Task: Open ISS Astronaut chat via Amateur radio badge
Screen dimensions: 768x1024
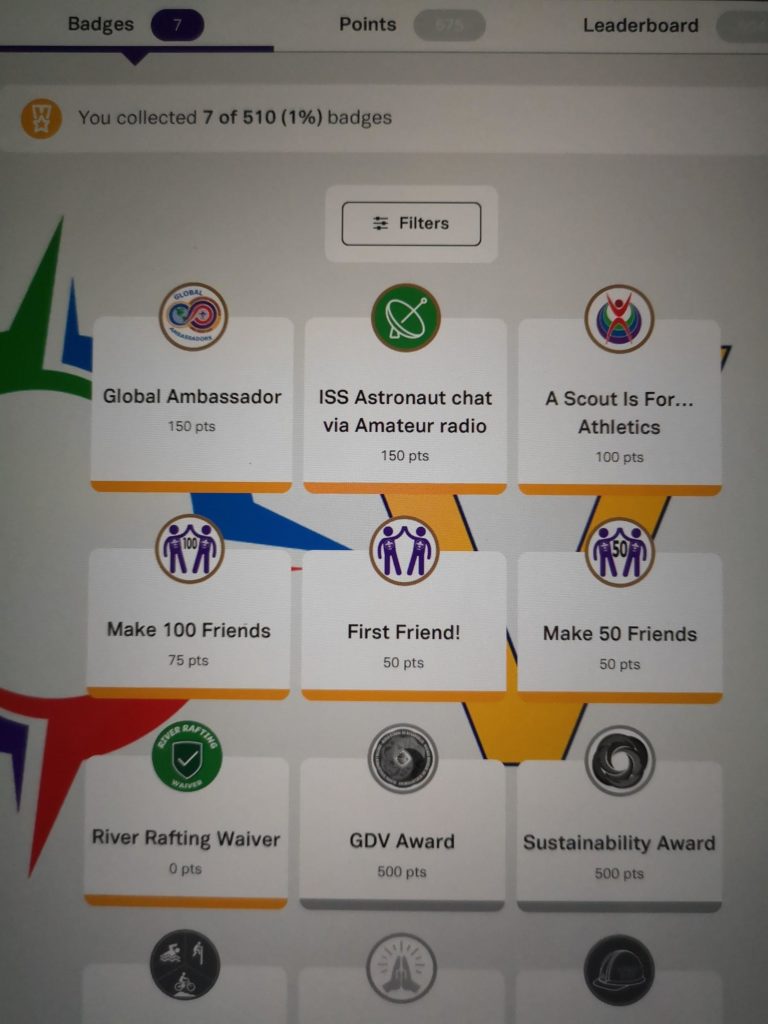Action: 405,412
